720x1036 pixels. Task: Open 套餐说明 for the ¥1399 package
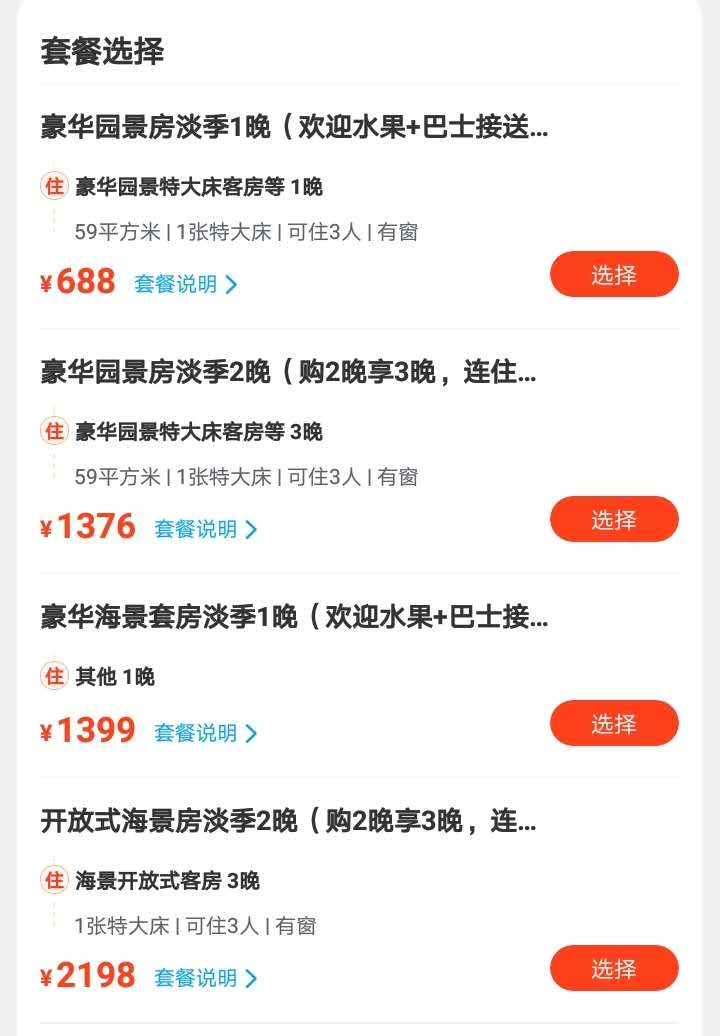point(205,733)
